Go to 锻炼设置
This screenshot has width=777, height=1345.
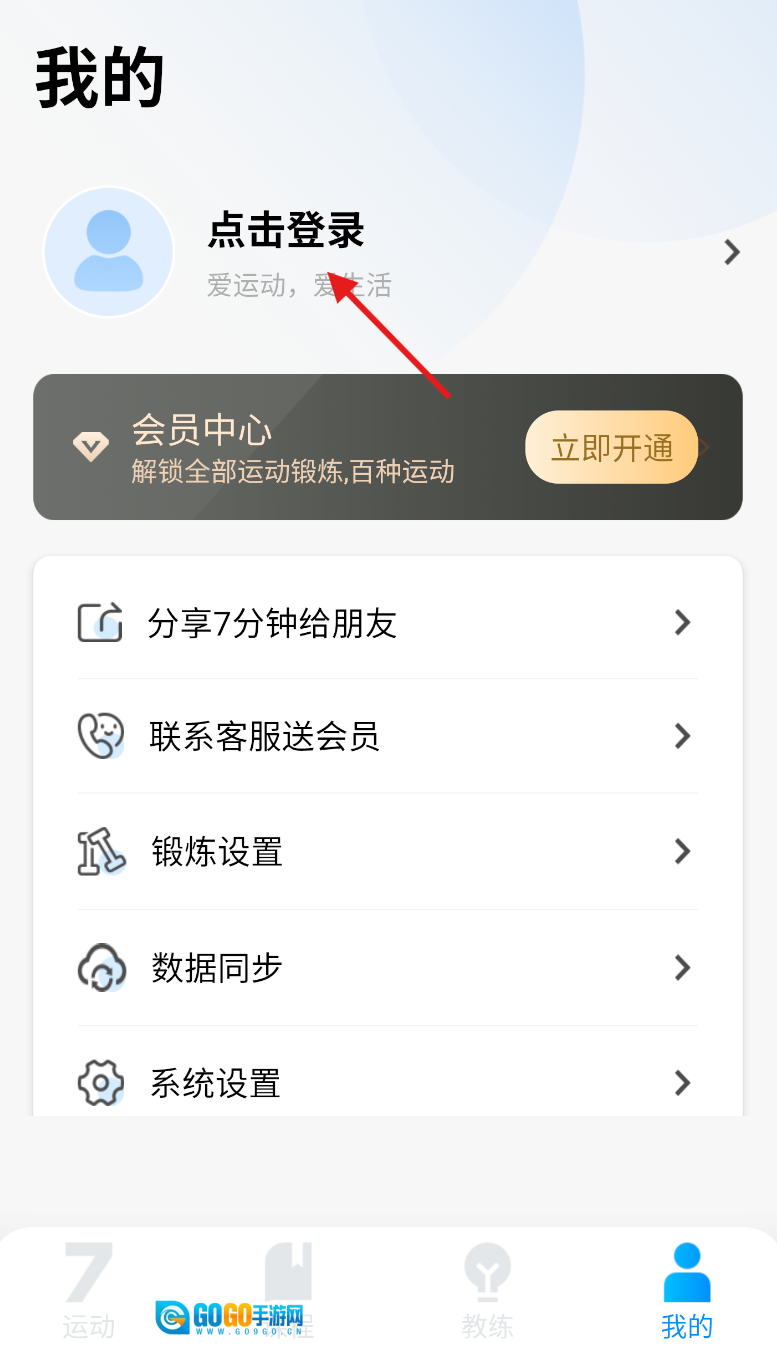[387, 852]
